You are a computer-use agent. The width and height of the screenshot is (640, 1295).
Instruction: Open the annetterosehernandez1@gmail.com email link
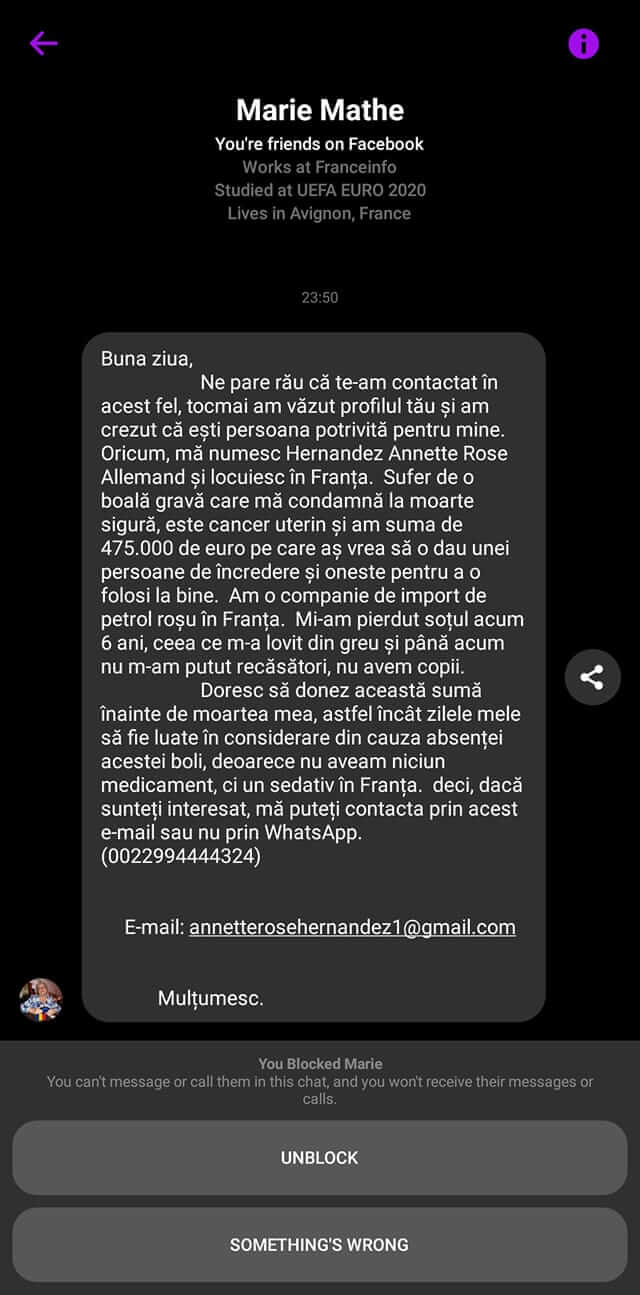click(352, 927)
